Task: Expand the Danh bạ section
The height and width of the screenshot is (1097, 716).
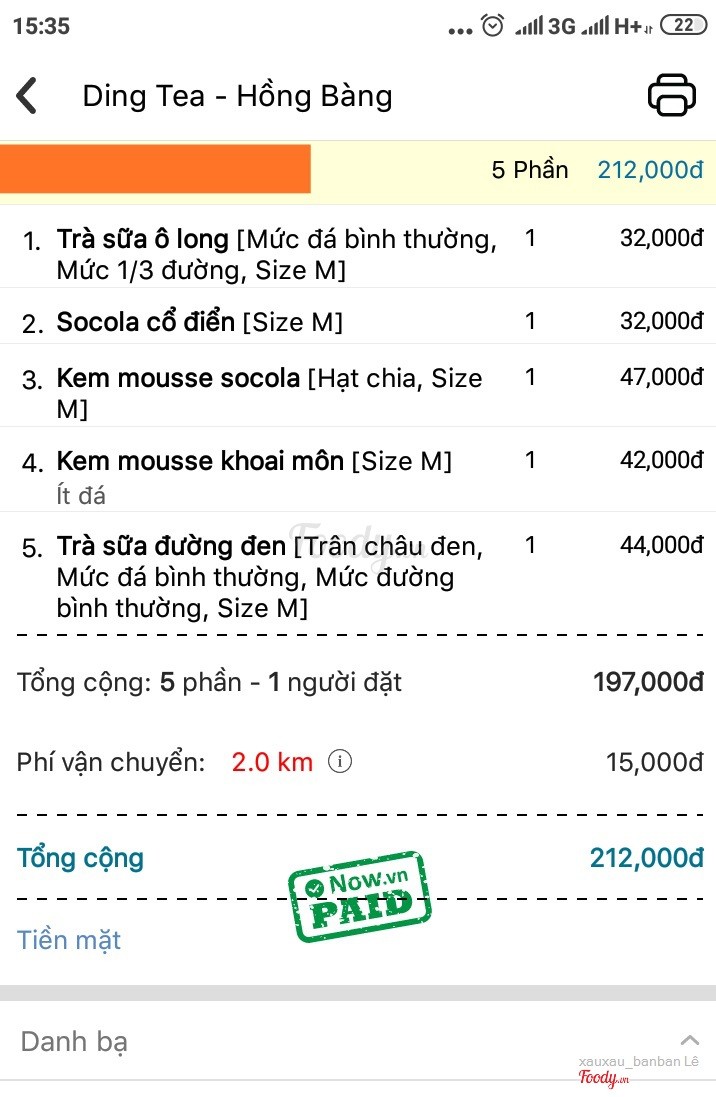Action: tap(689, 1041)
